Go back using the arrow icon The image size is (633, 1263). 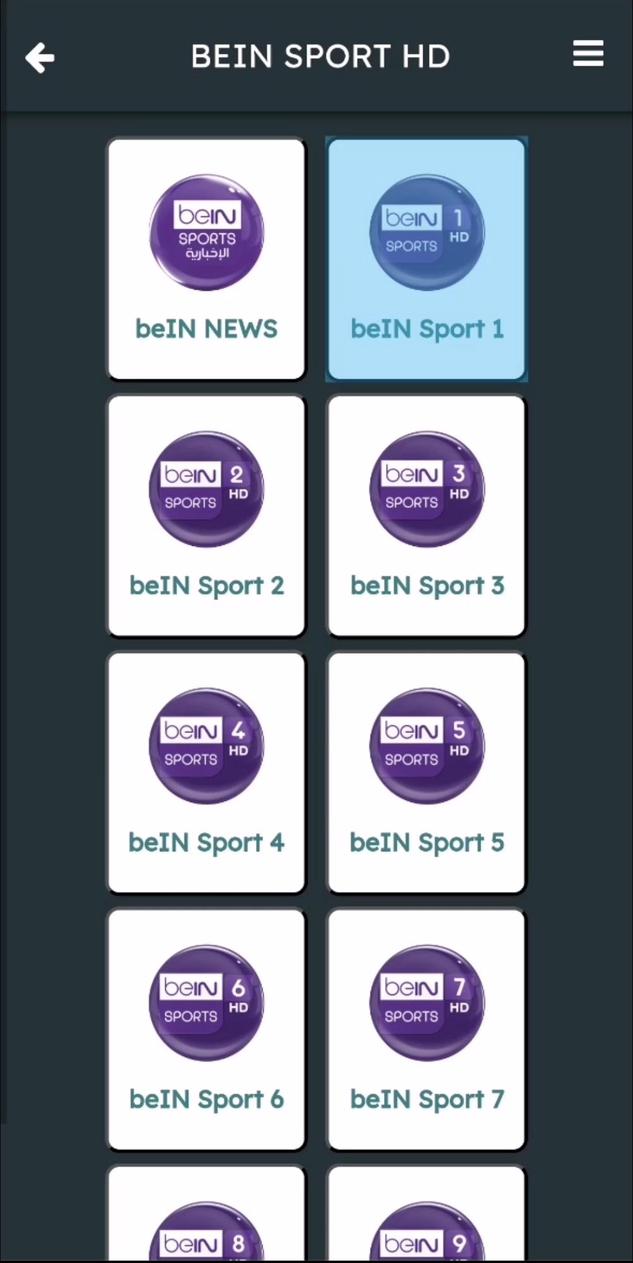[40, 58]
